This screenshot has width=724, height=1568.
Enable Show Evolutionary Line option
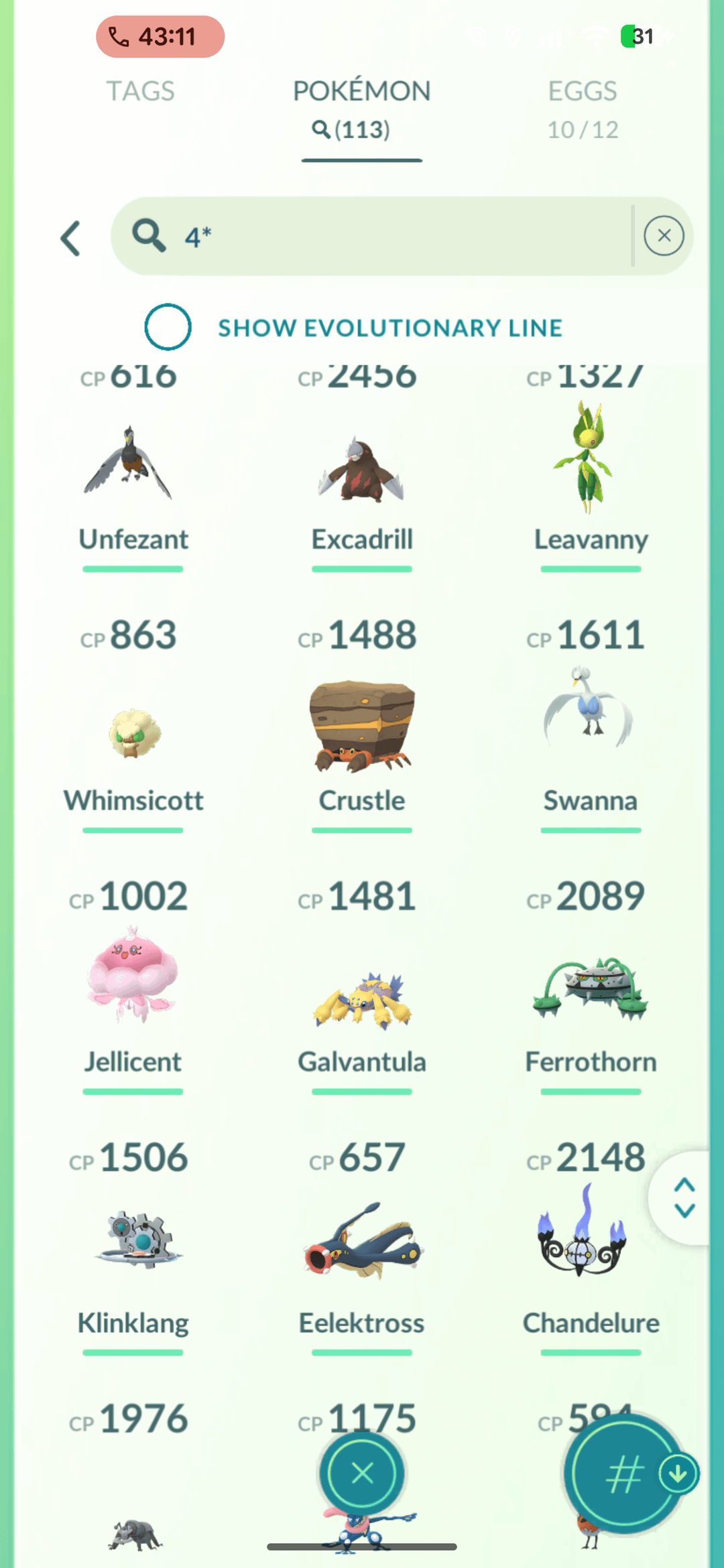(168, 327)
